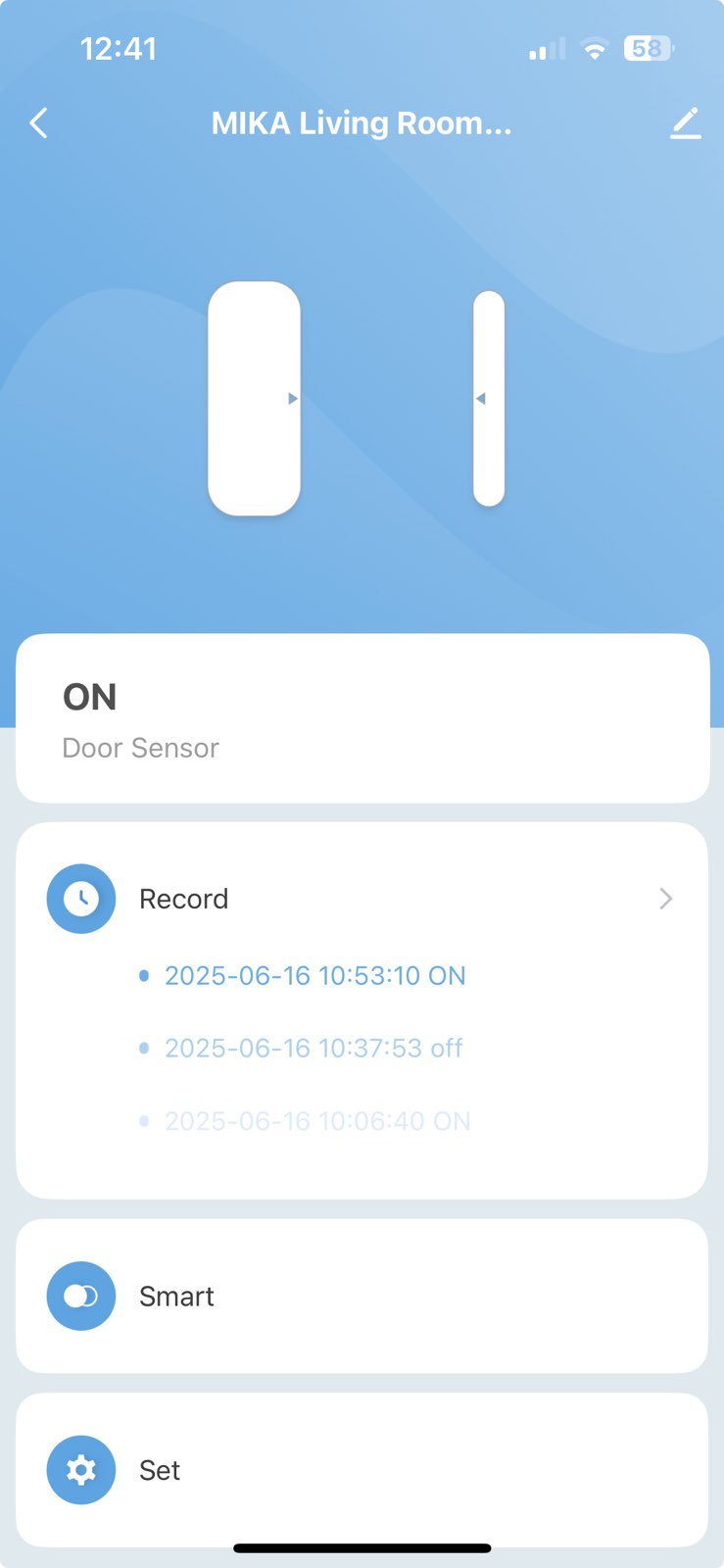Go back using the top-left arrow
The width and height of the screenshot is (724, 1568).
[39, 123]
